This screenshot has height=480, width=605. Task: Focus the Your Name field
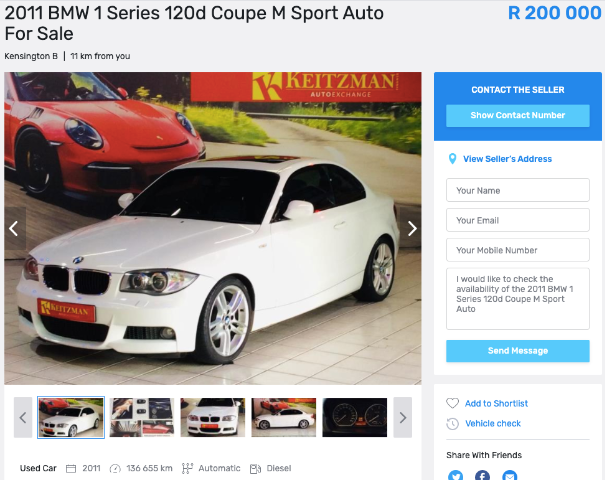tap(517, 190)
